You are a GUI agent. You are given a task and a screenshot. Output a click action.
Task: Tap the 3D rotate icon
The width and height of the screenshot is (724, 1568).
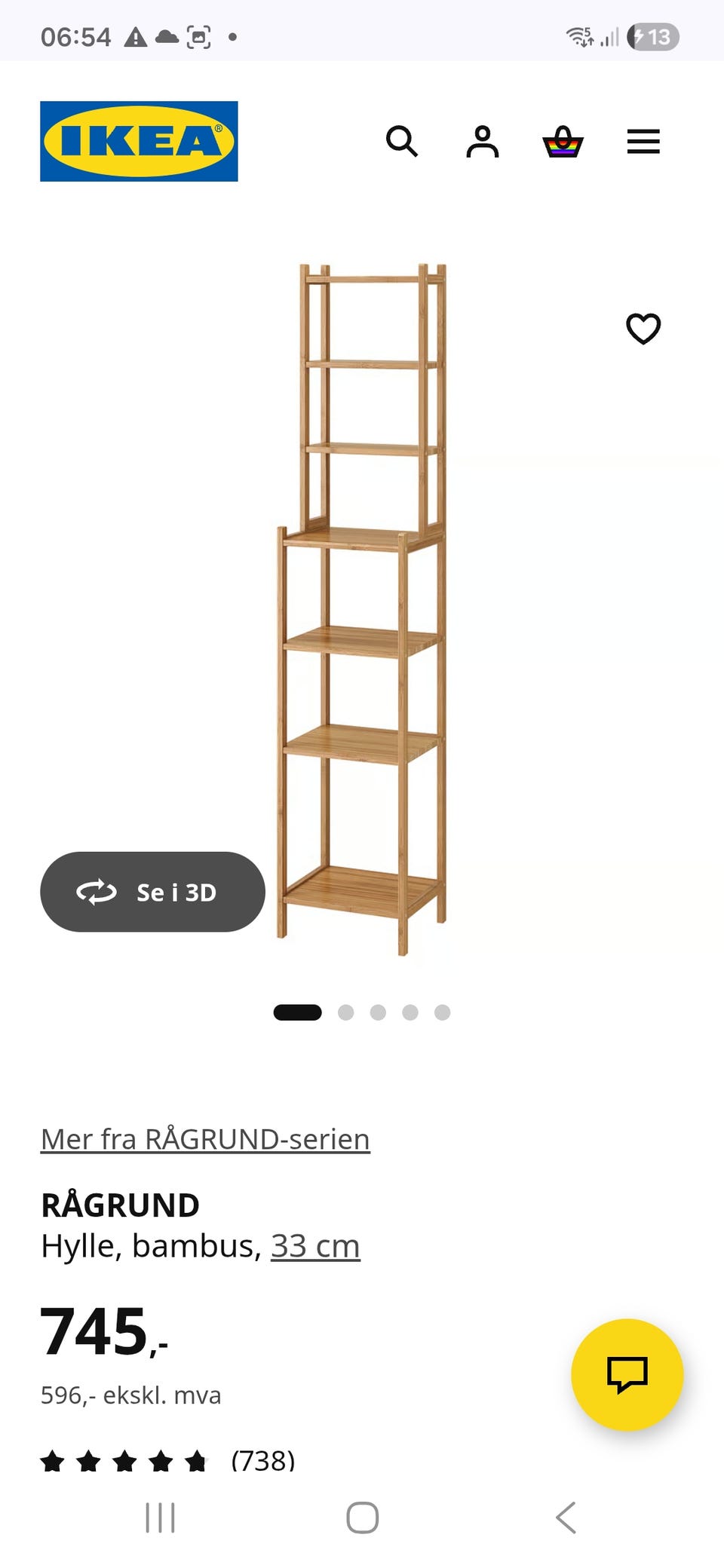point(97,892)
